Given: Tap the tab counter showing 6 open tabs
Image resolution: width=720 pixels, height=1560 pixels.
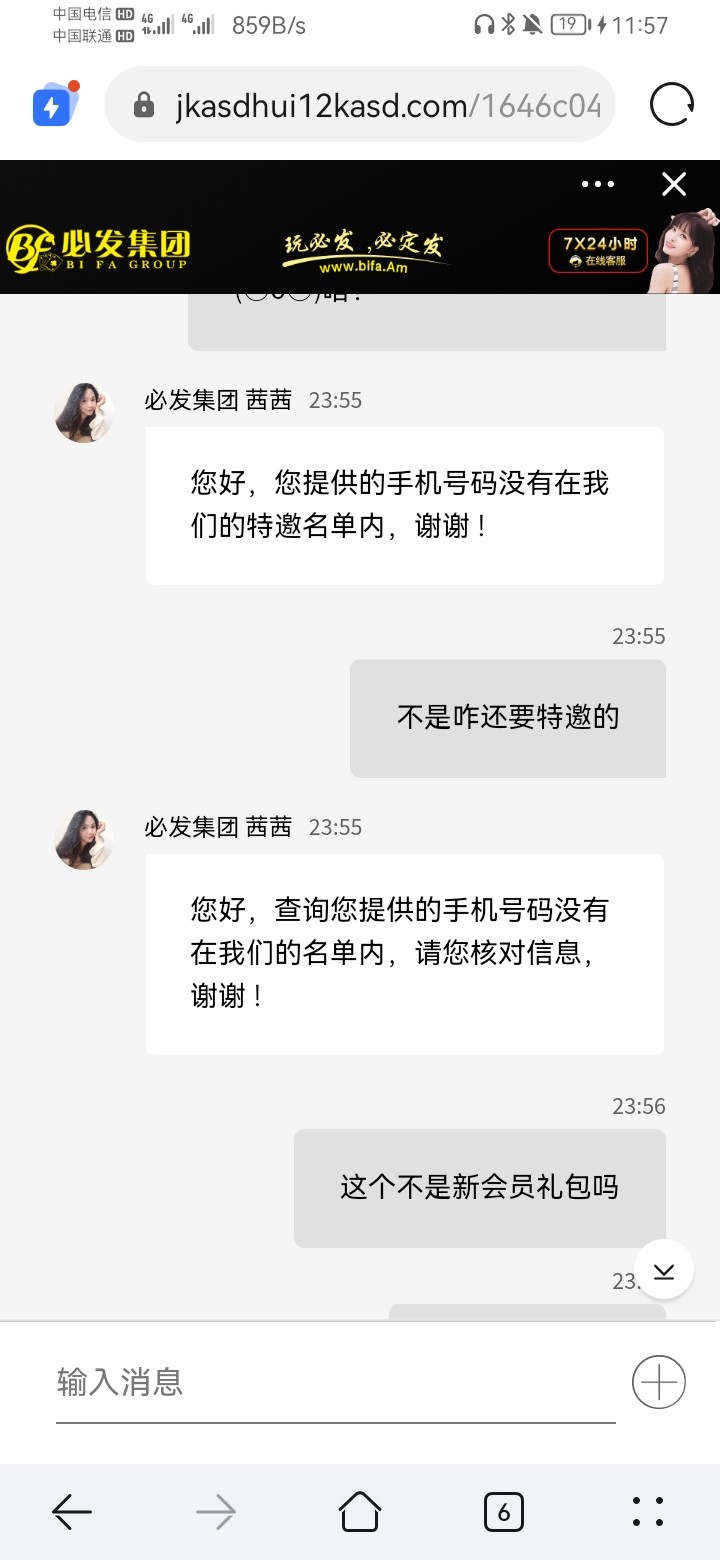Looking at the screenshot, I should [504, 1511].
